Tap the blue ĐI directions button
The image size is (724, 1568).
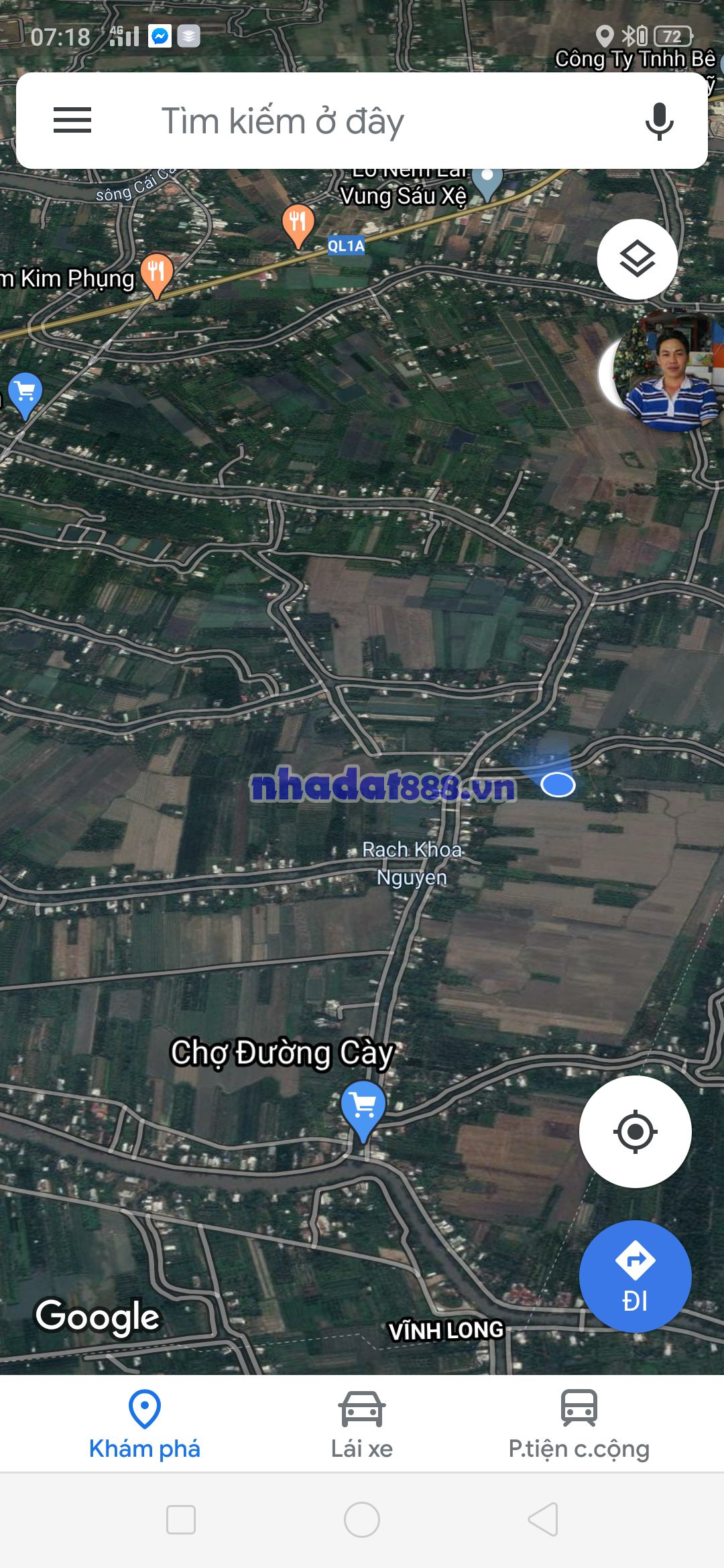(635, 1277)
